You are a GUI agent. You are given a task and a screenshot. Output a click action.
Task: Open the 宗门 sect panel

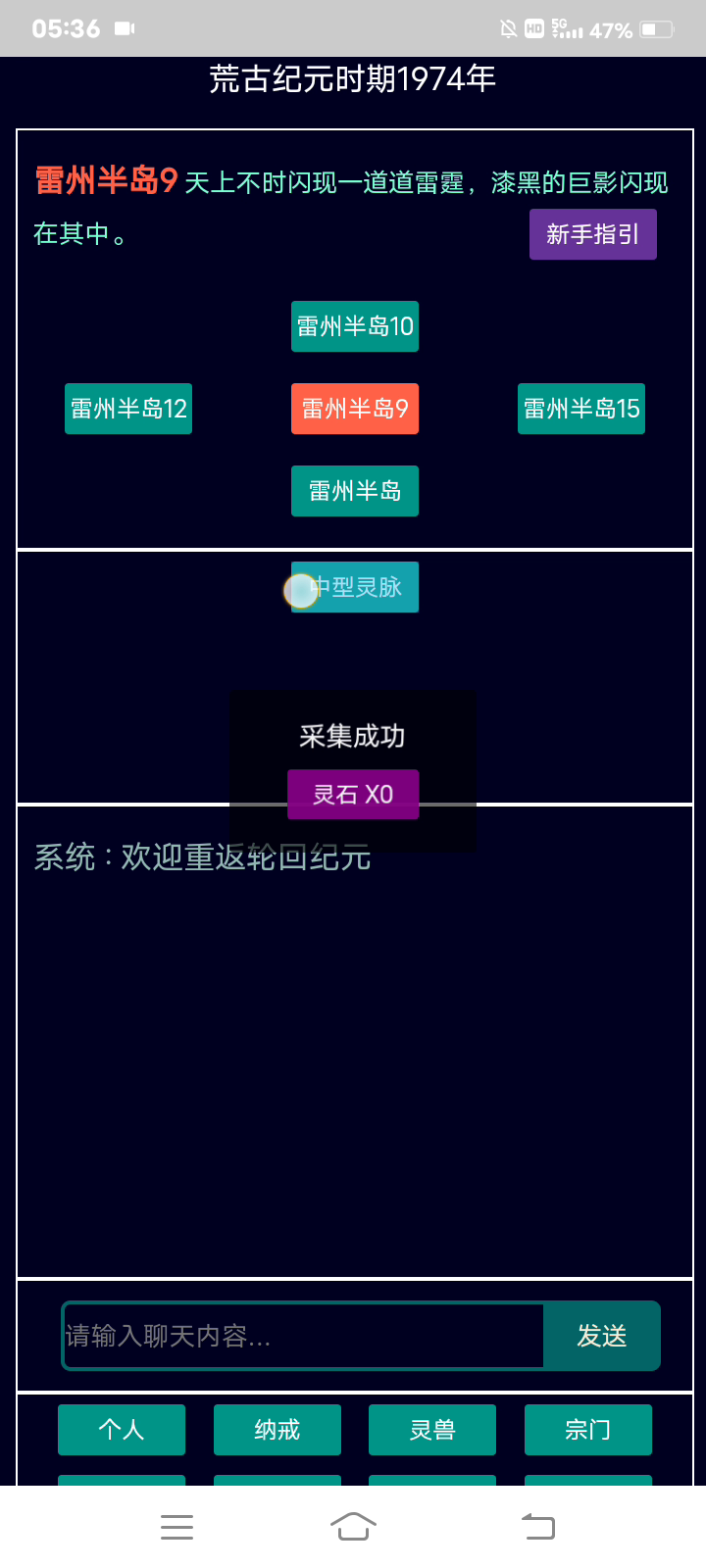coord(588,1430)
